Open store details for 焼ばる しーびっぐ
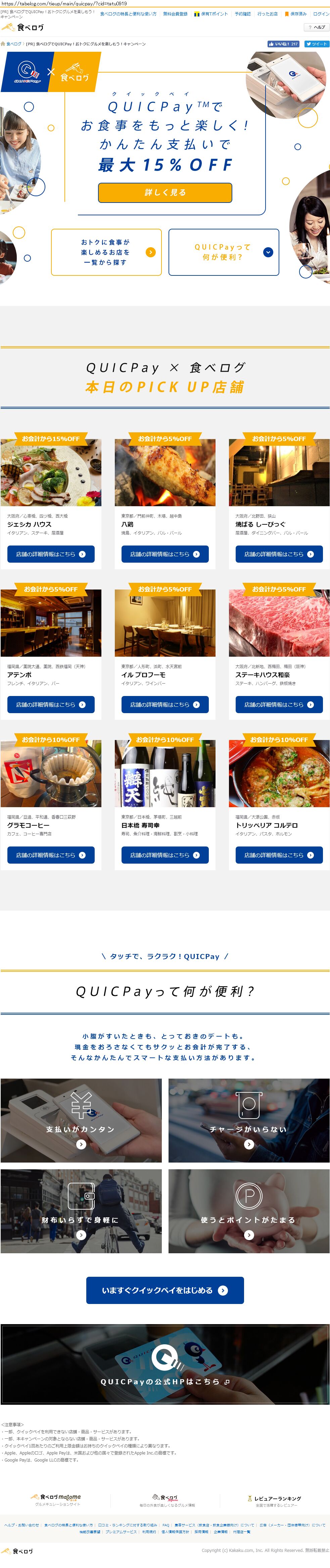 pos(279,554)
